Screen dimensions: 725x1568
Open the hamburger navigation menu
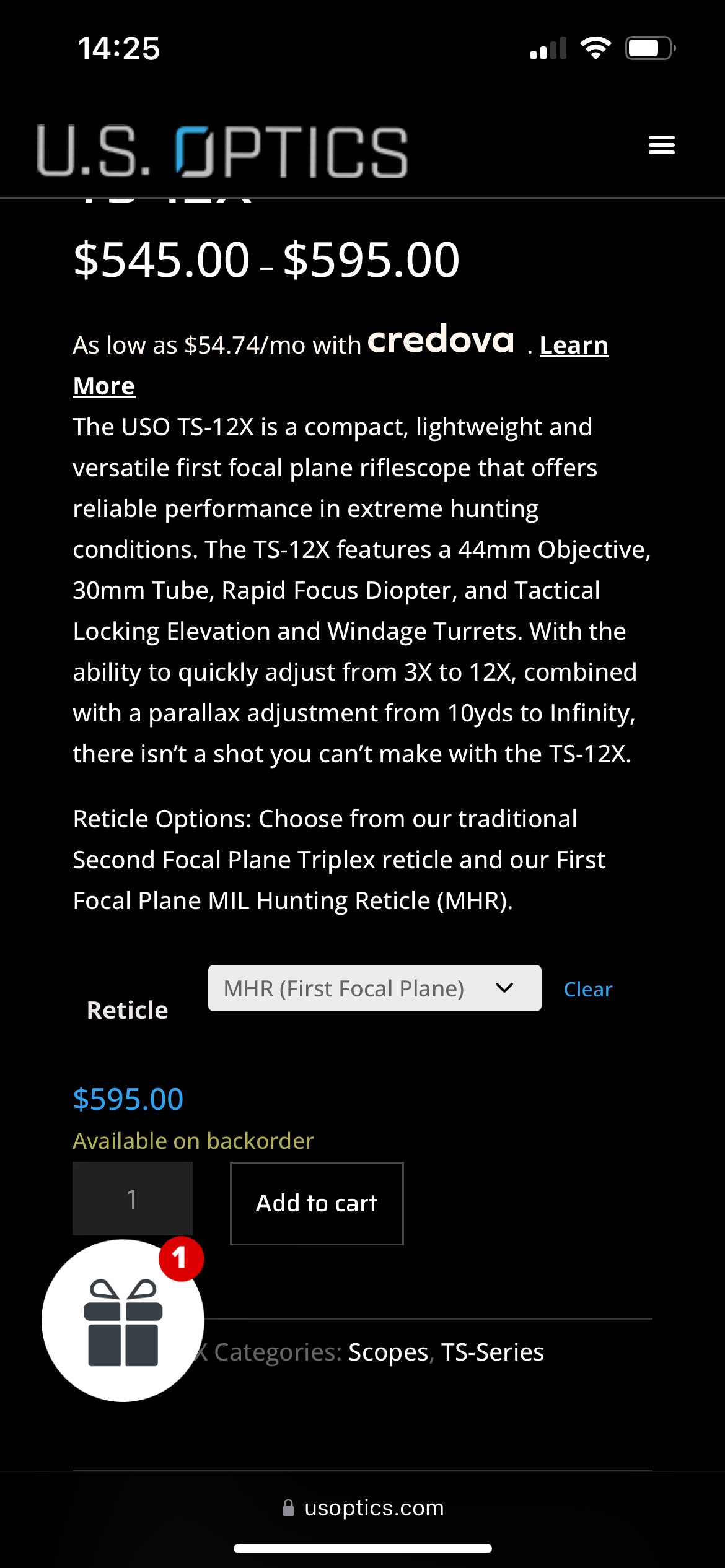point(661,145)
